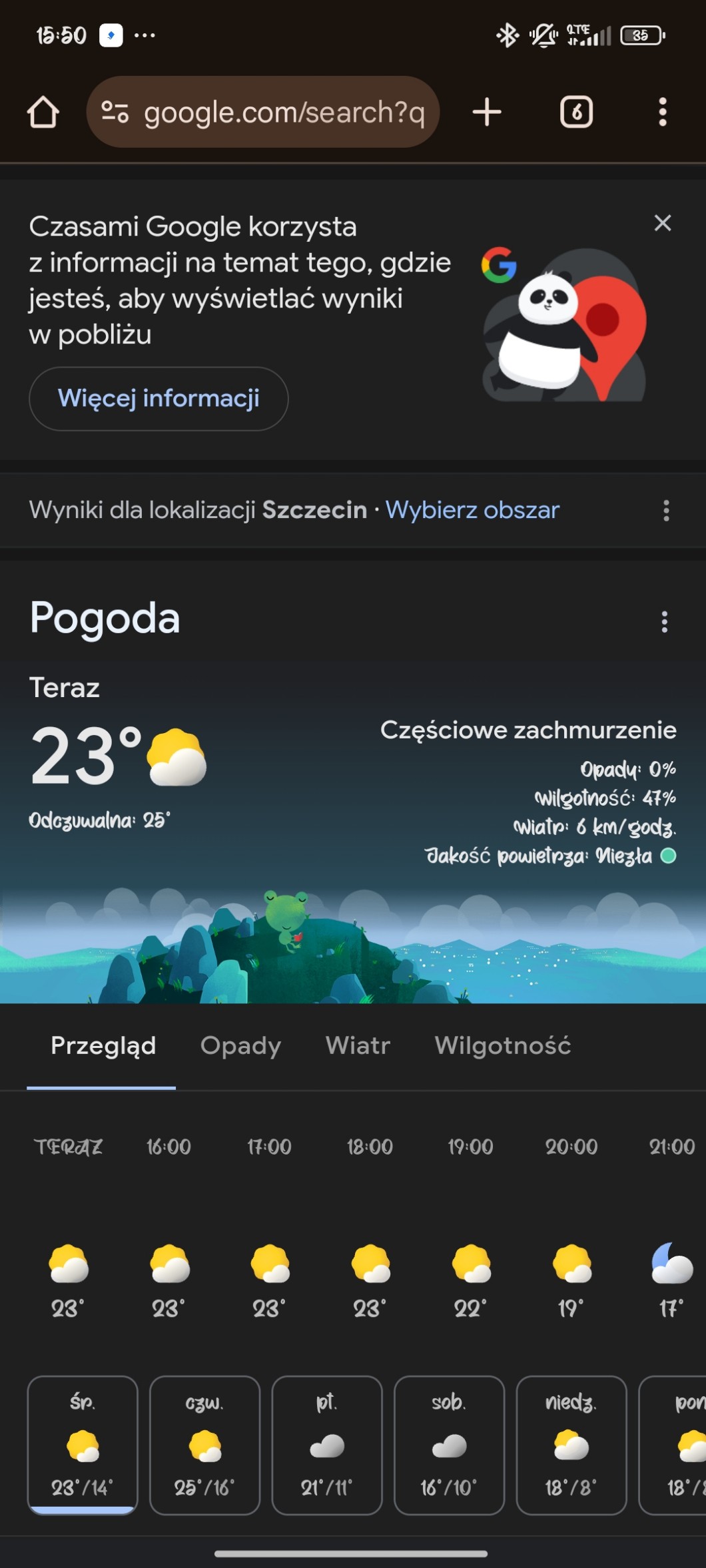Open the browser overflow menu
The height and width of the screenshot is (1568, 706).
pos(662,112)
